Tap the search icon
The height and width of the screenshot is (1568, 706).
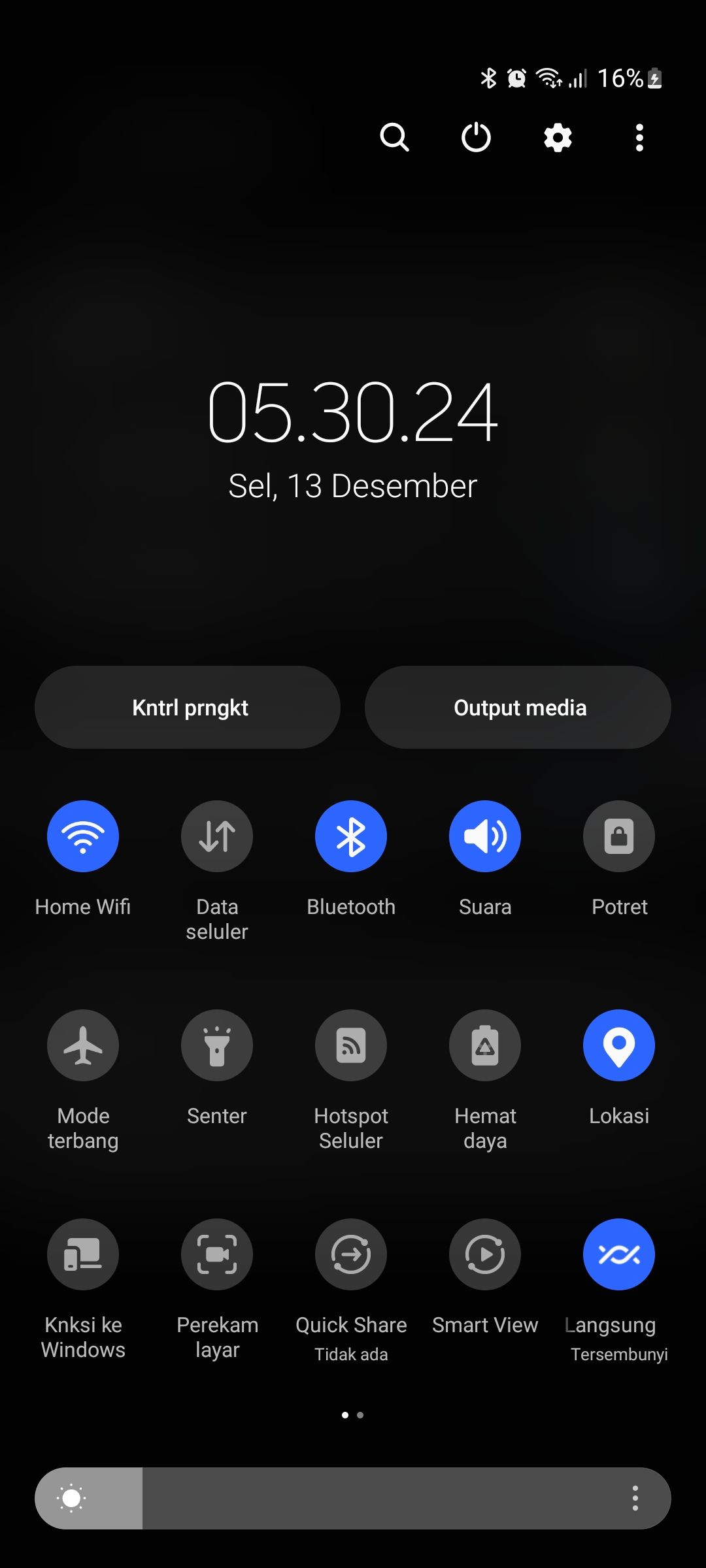click(x=395, y=137)
